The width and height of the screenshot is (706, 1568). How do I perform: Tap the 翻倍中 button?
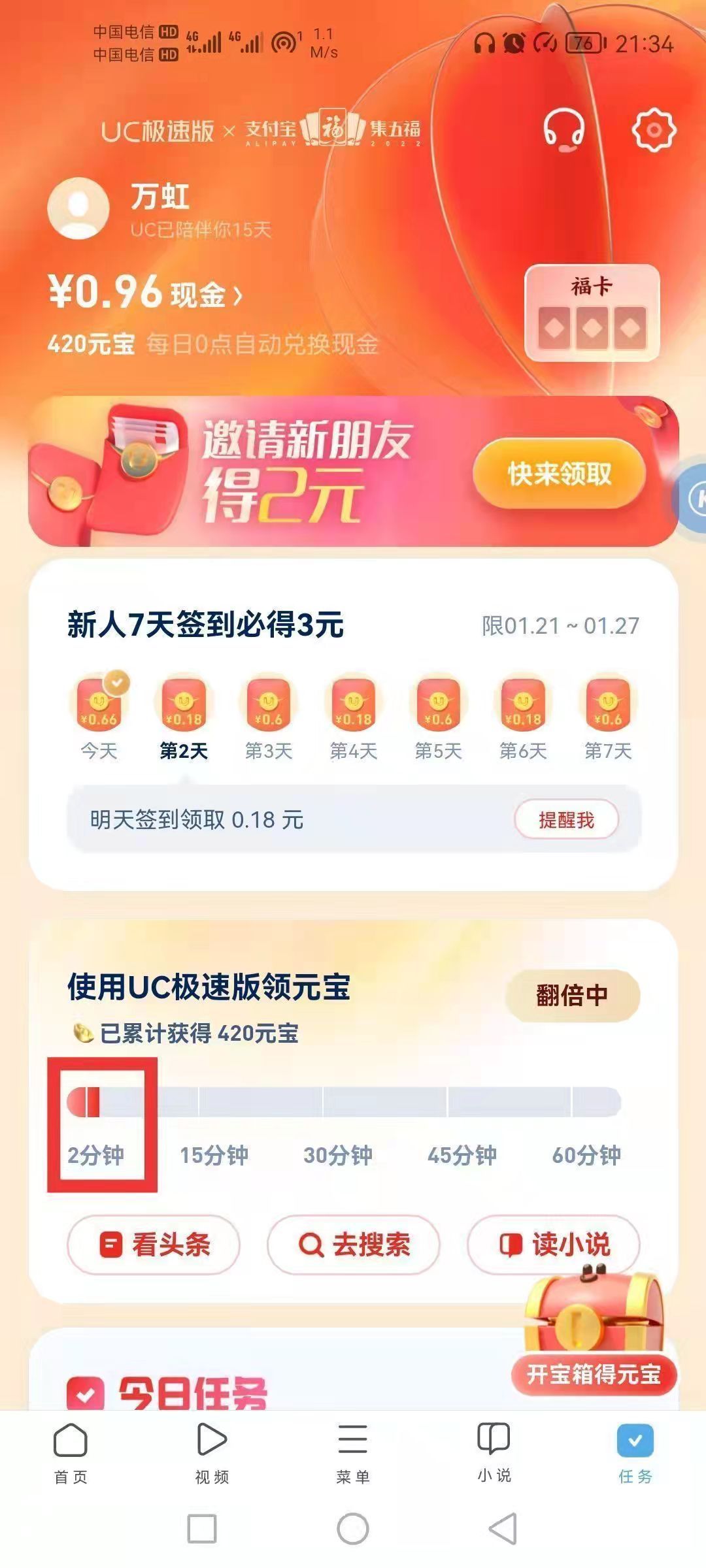(572, 995)
